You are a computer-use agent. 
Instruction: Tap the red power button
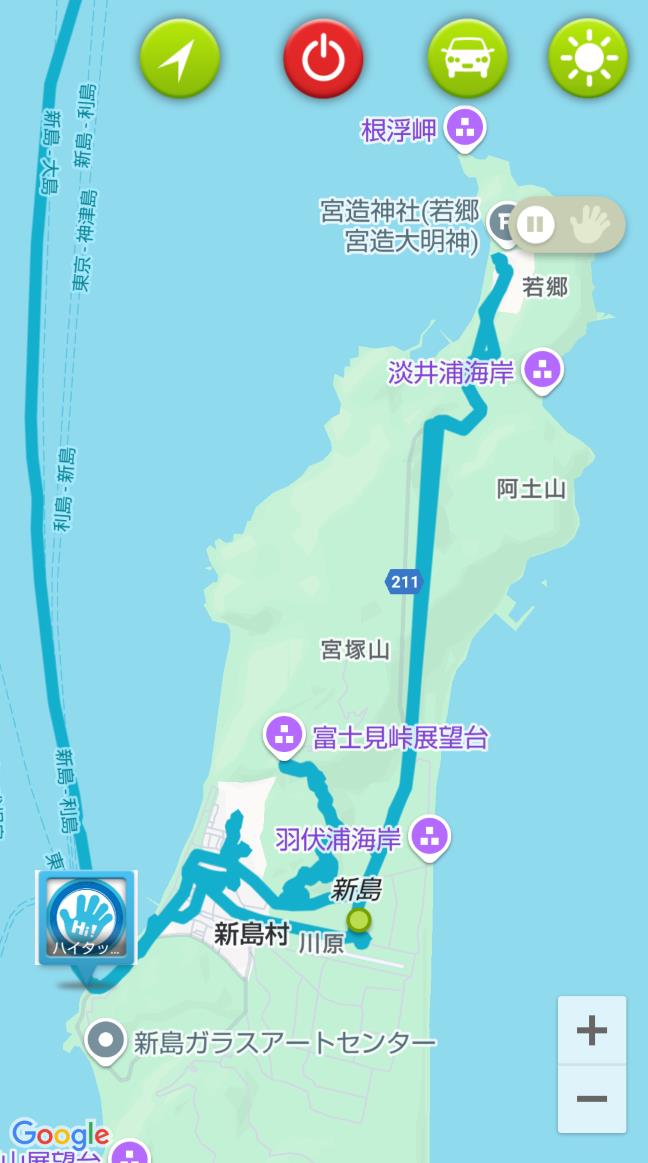(x=323, y=58)
